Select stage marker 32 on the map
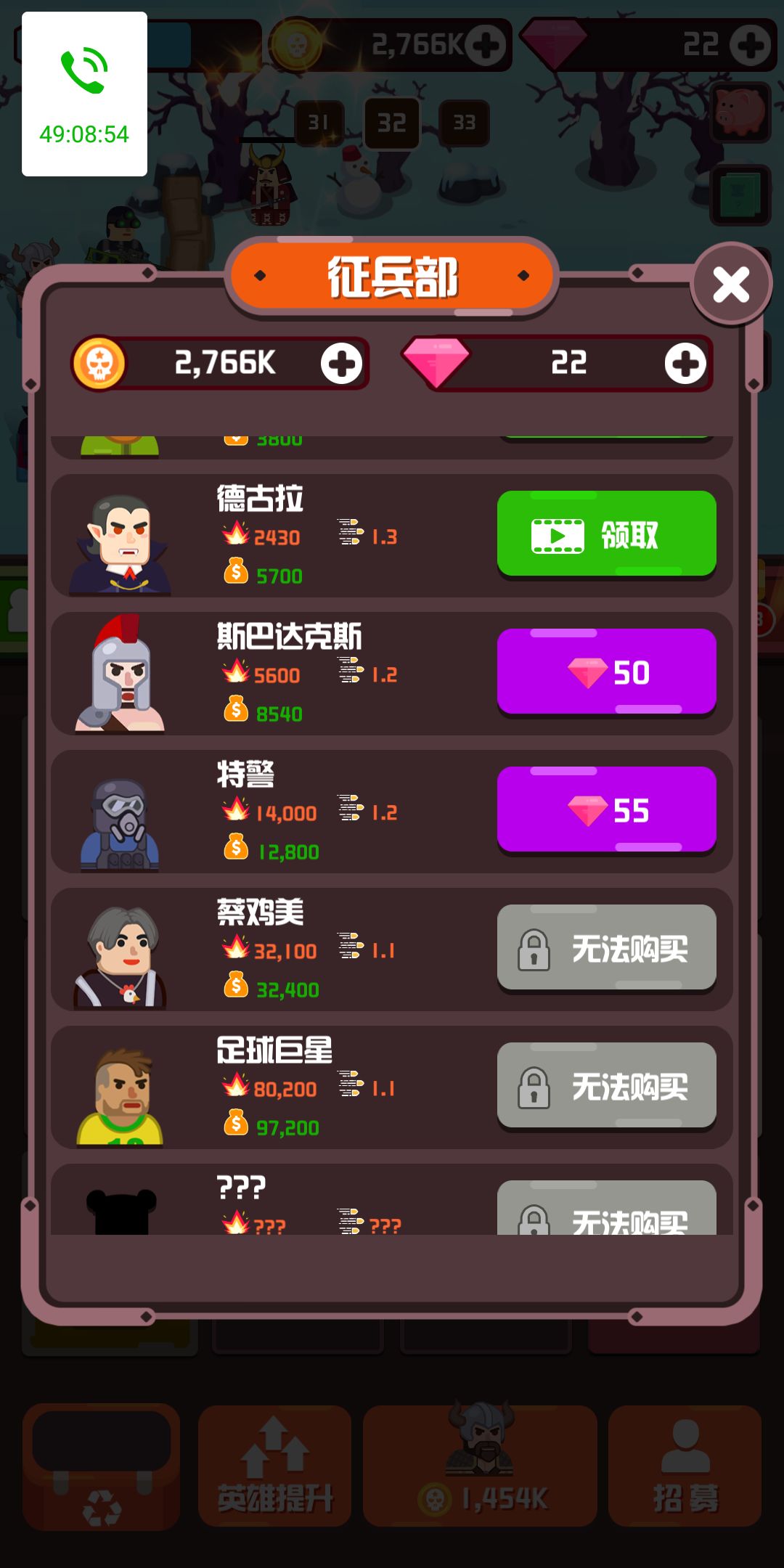 (391, 121)
